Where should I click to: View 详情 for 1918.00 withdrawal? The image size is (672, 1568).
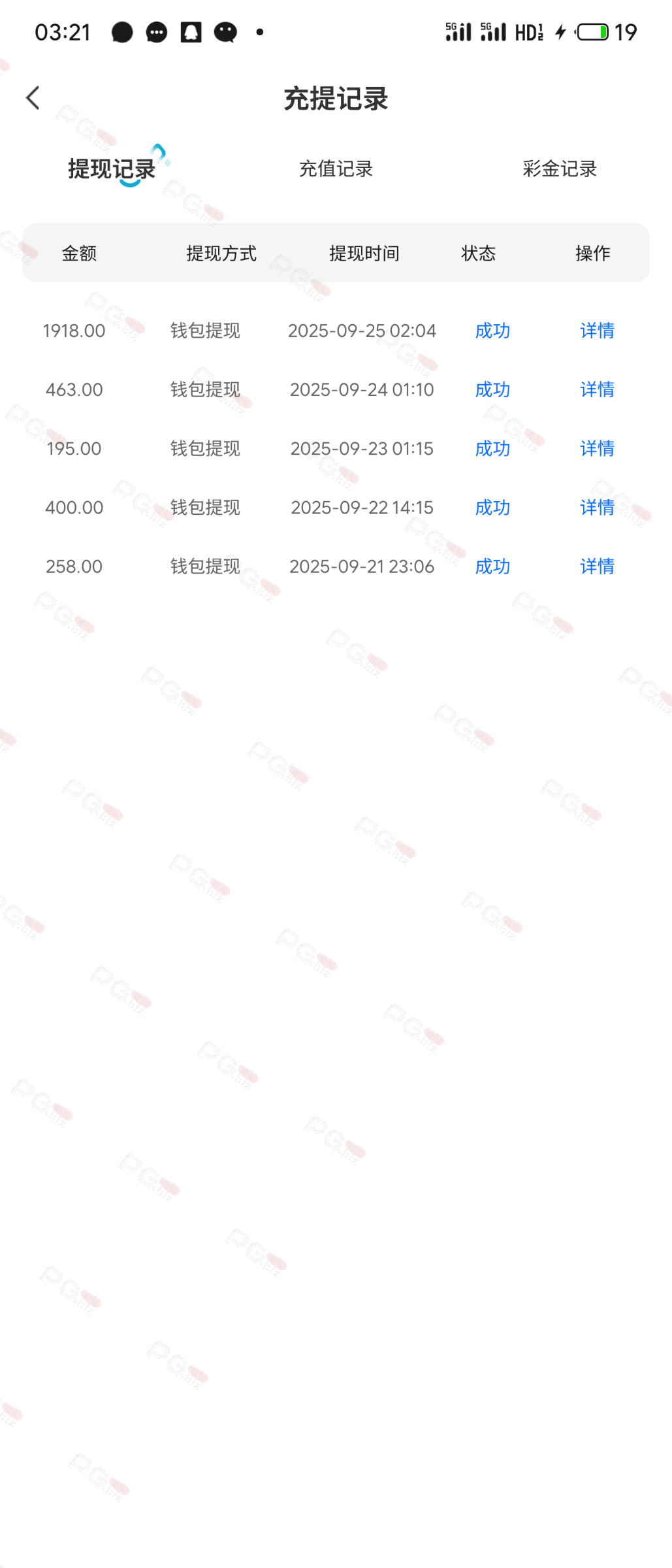(x=597, y=331)
